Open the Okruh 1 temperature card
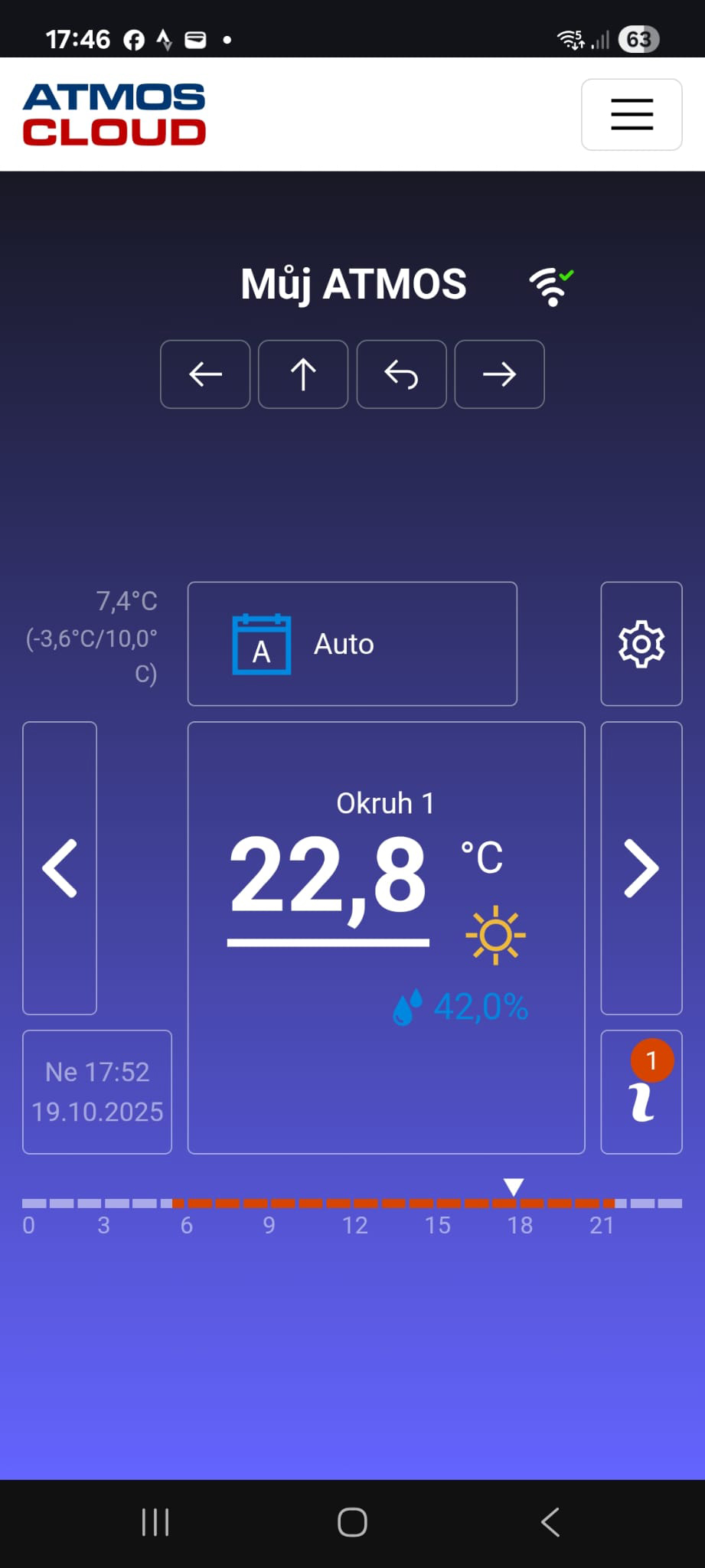Viewport: 705px width, 1568px height. coord(386,937)
